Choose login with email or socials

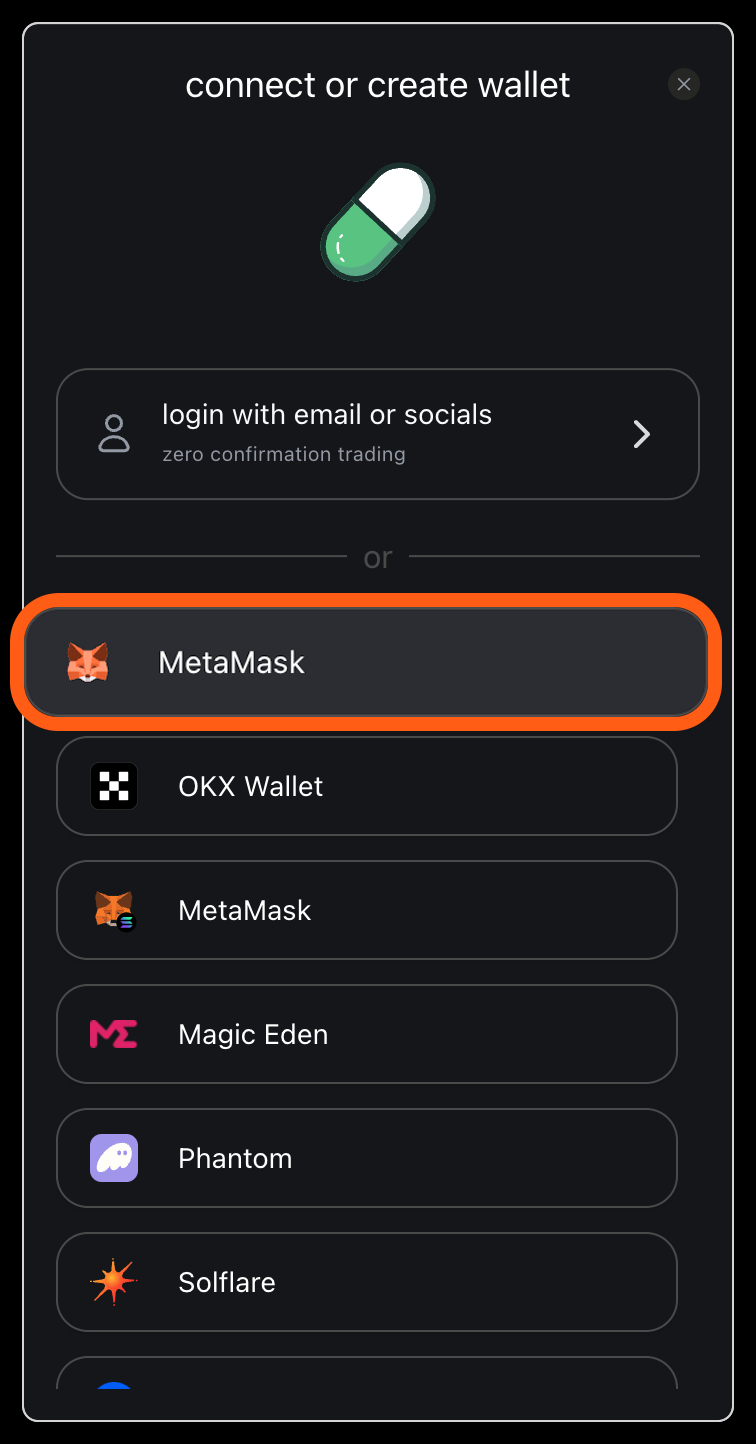[377, 434]
